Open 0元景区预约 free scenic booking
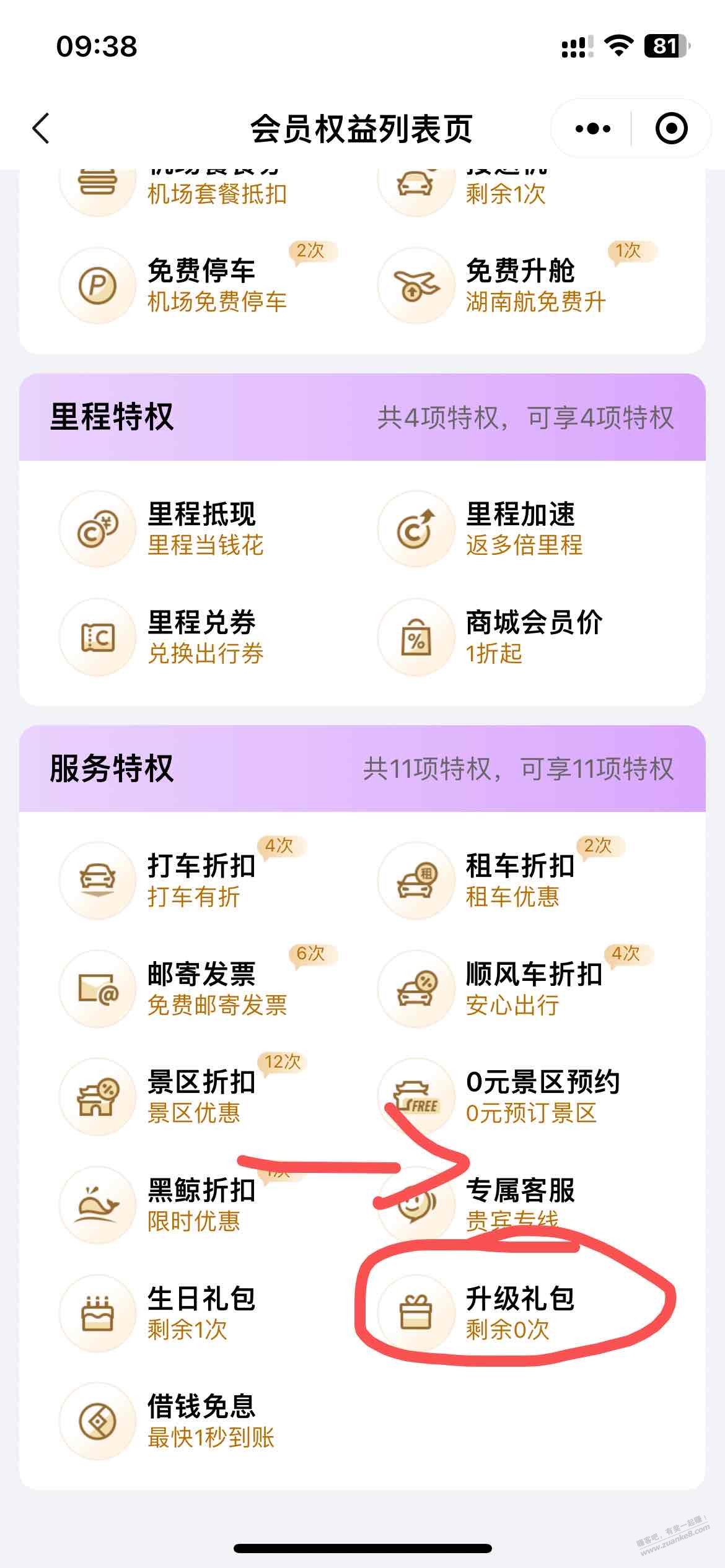The width and height of the screenshot is (725, 1568). tap(499, 1096)
